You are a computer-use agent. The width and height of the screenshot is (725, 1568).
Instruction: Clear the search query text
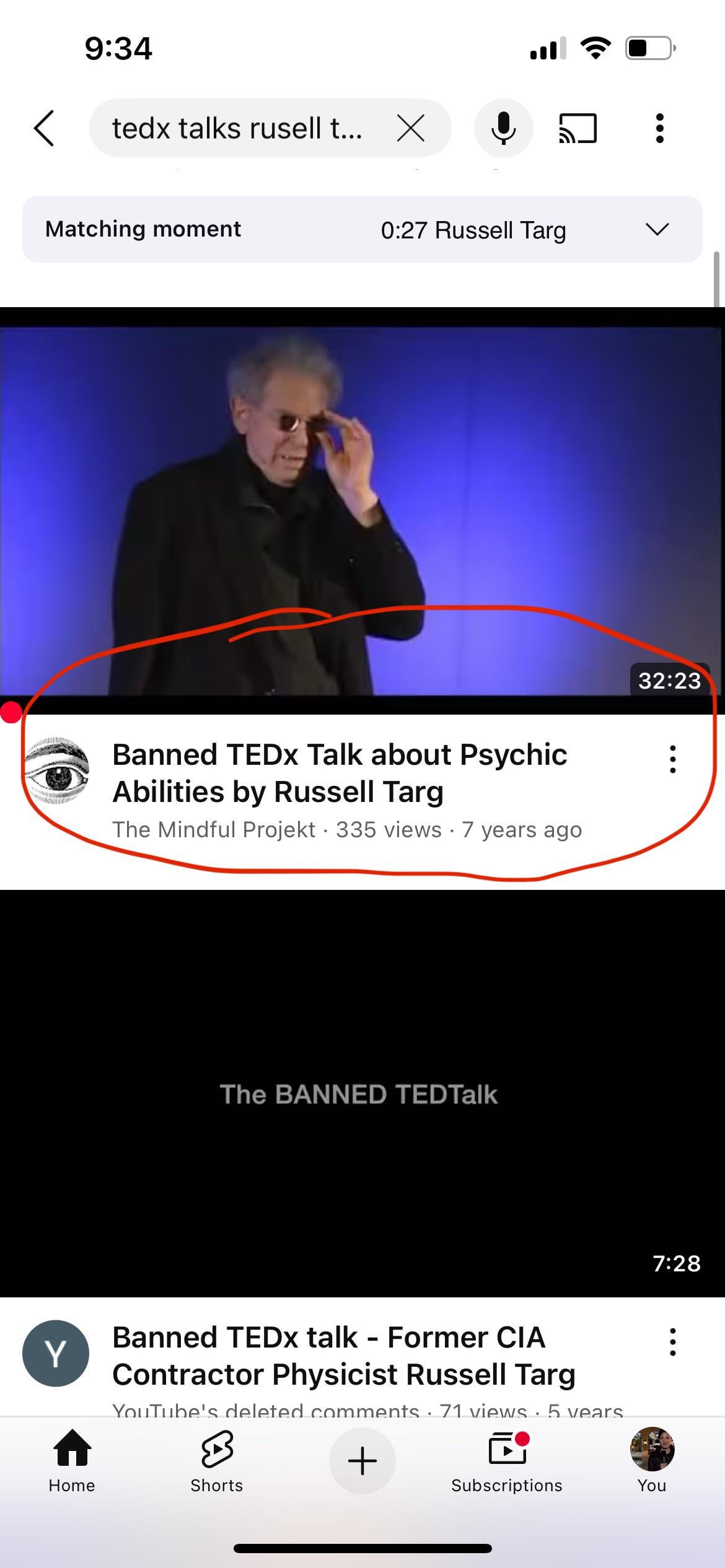tap(410, 129)
